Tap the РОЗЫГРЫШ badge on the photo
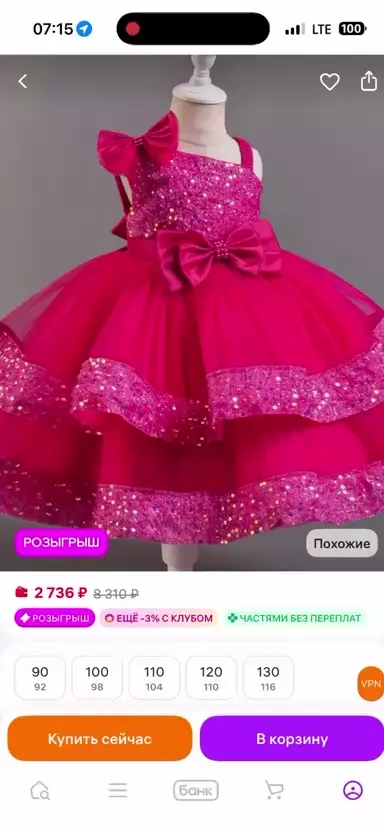Screen dimensions: 384x832 (x=62, y=542)
